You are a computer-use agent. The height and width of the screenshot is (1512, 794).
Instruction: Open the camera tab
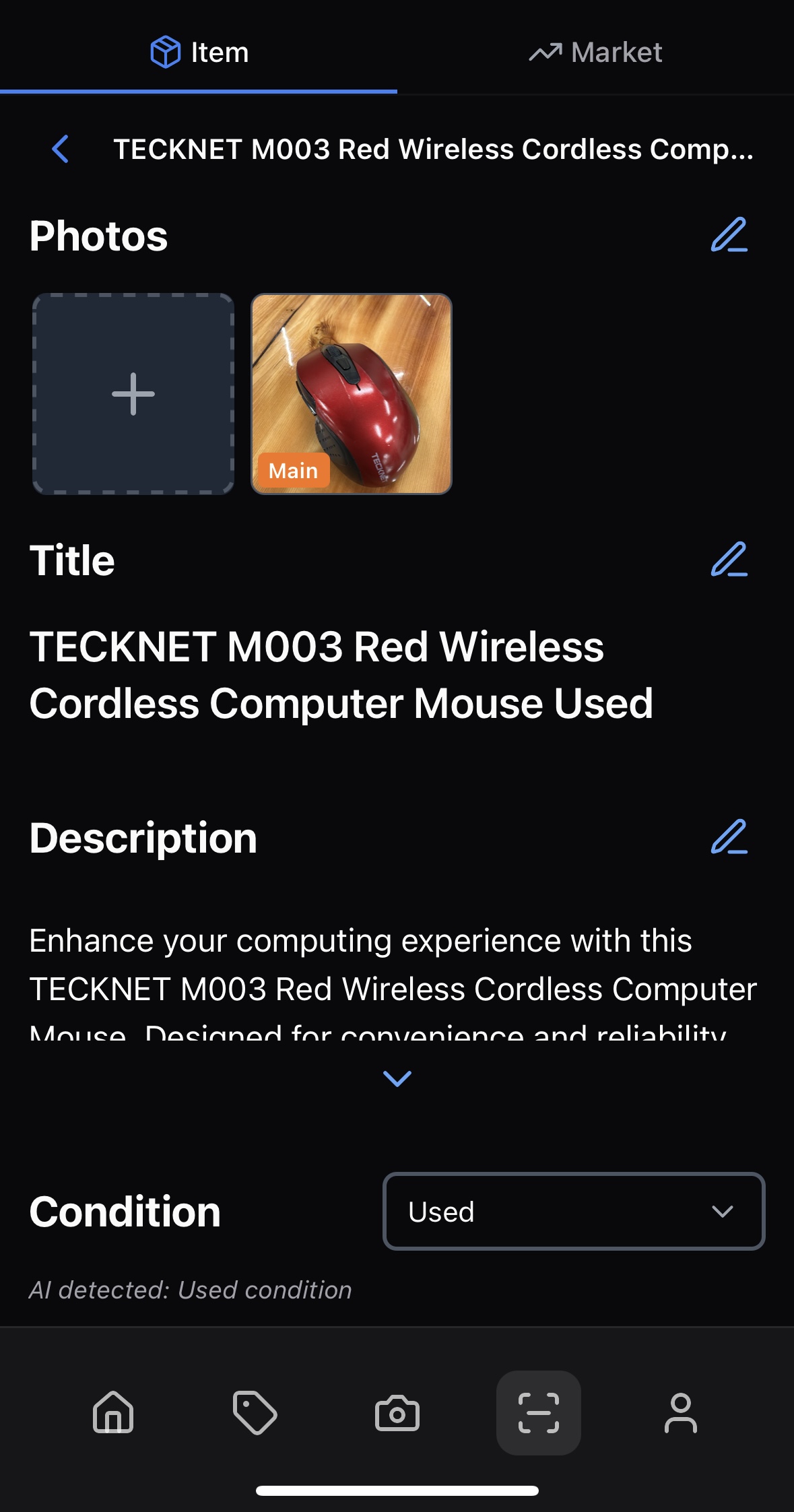click(397, 1412)
